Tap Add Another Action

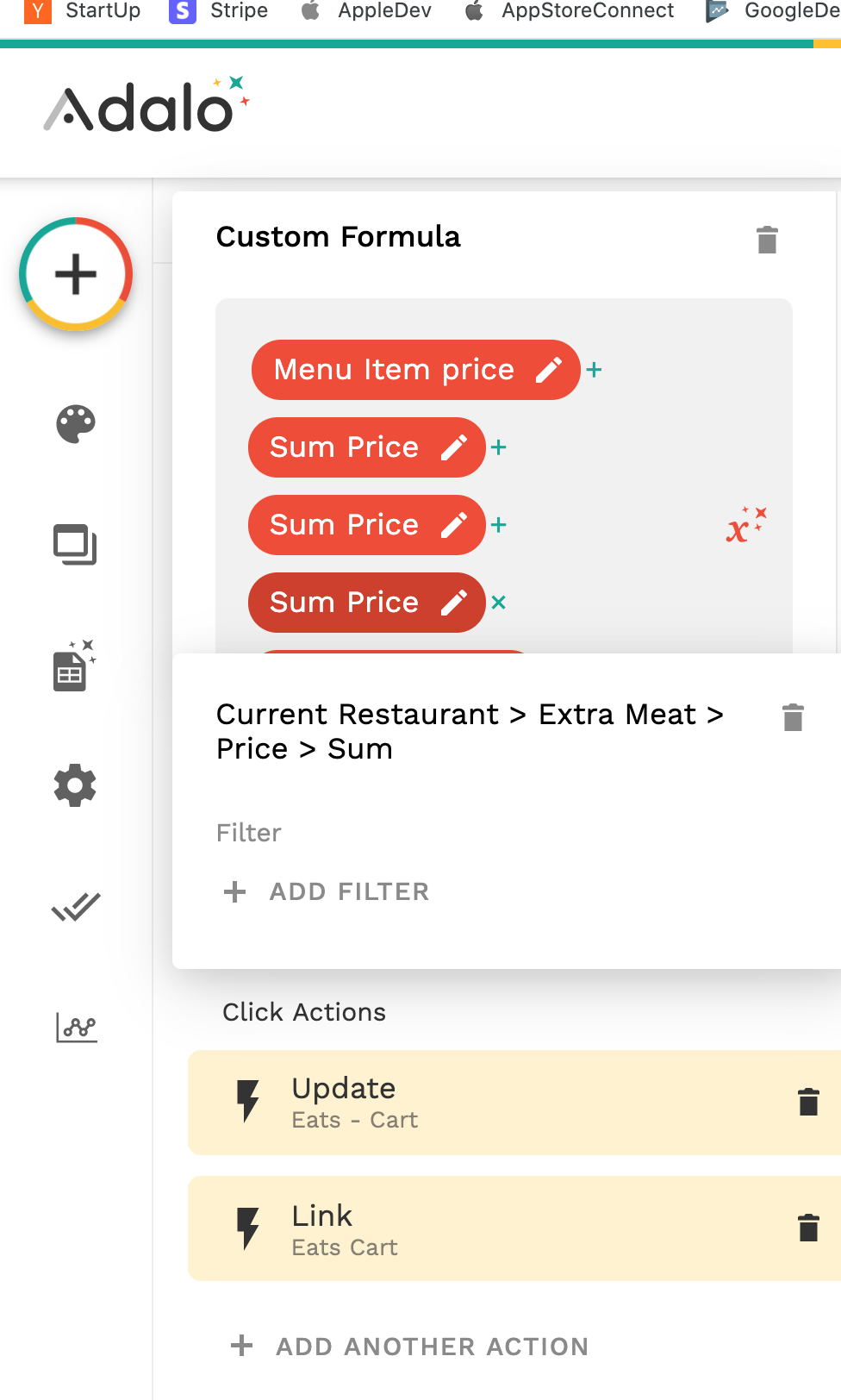click(x=411, y=1346)
